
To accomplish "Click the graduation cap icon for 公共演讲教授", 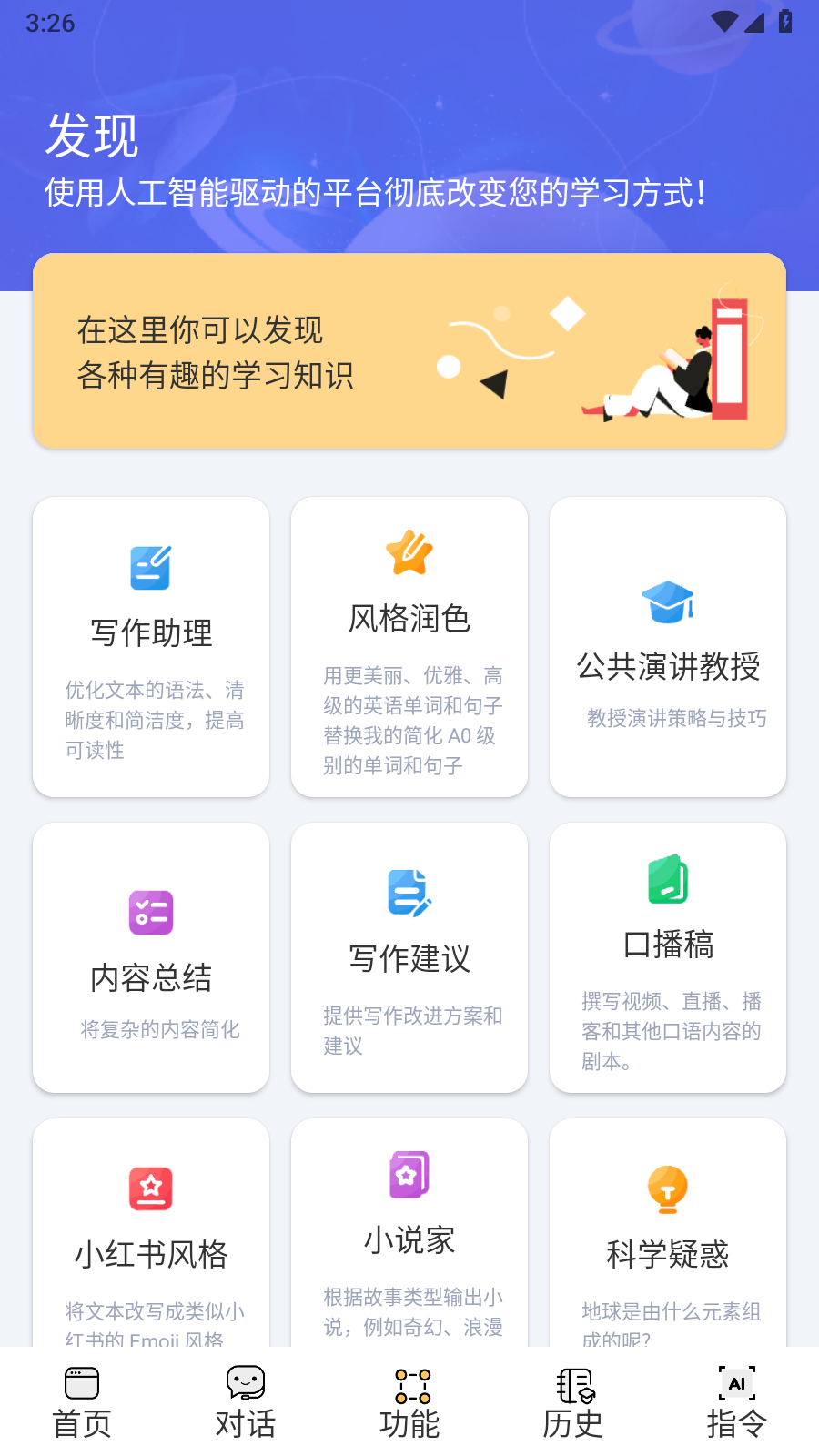I will point(667,601).
